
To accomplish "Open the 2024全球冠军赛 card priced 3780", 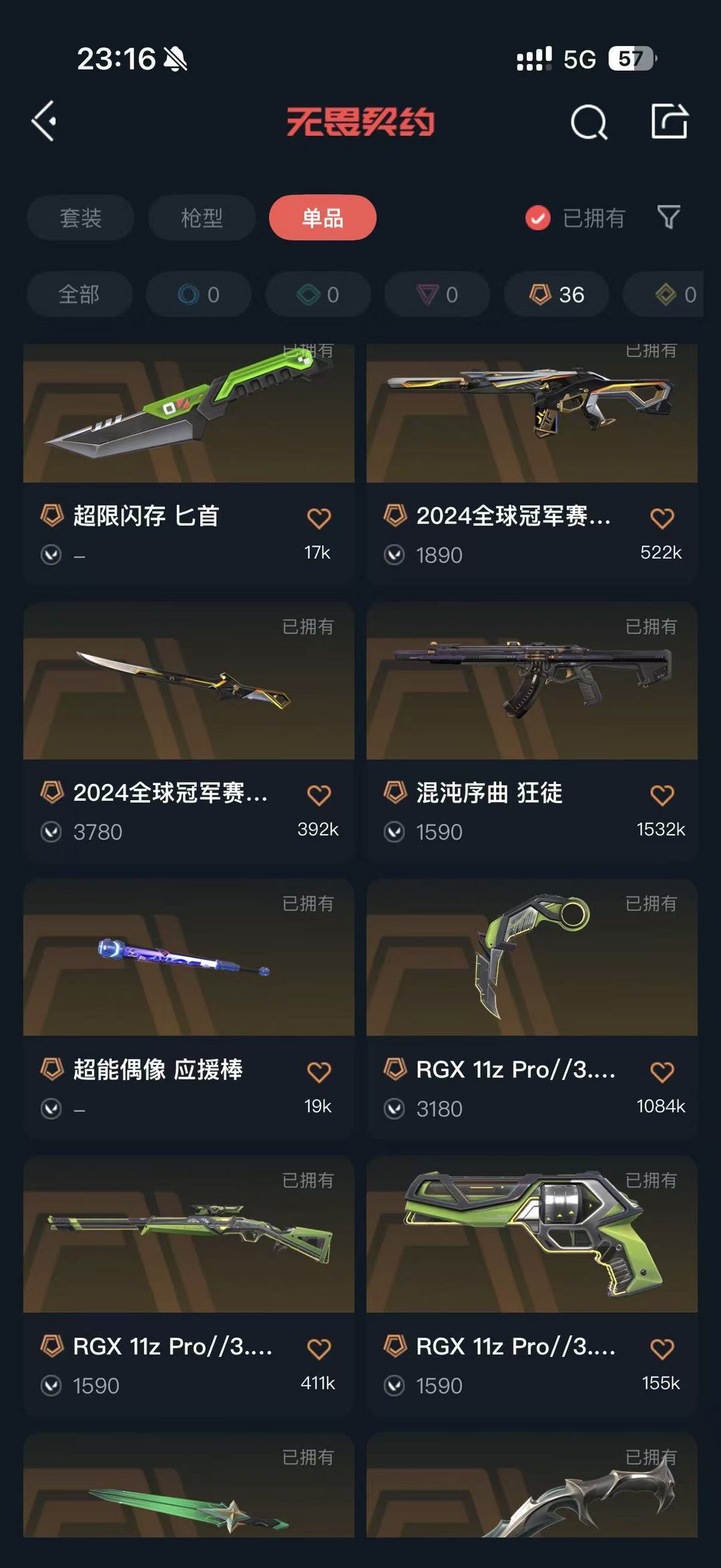I will (x=189, y=732).
